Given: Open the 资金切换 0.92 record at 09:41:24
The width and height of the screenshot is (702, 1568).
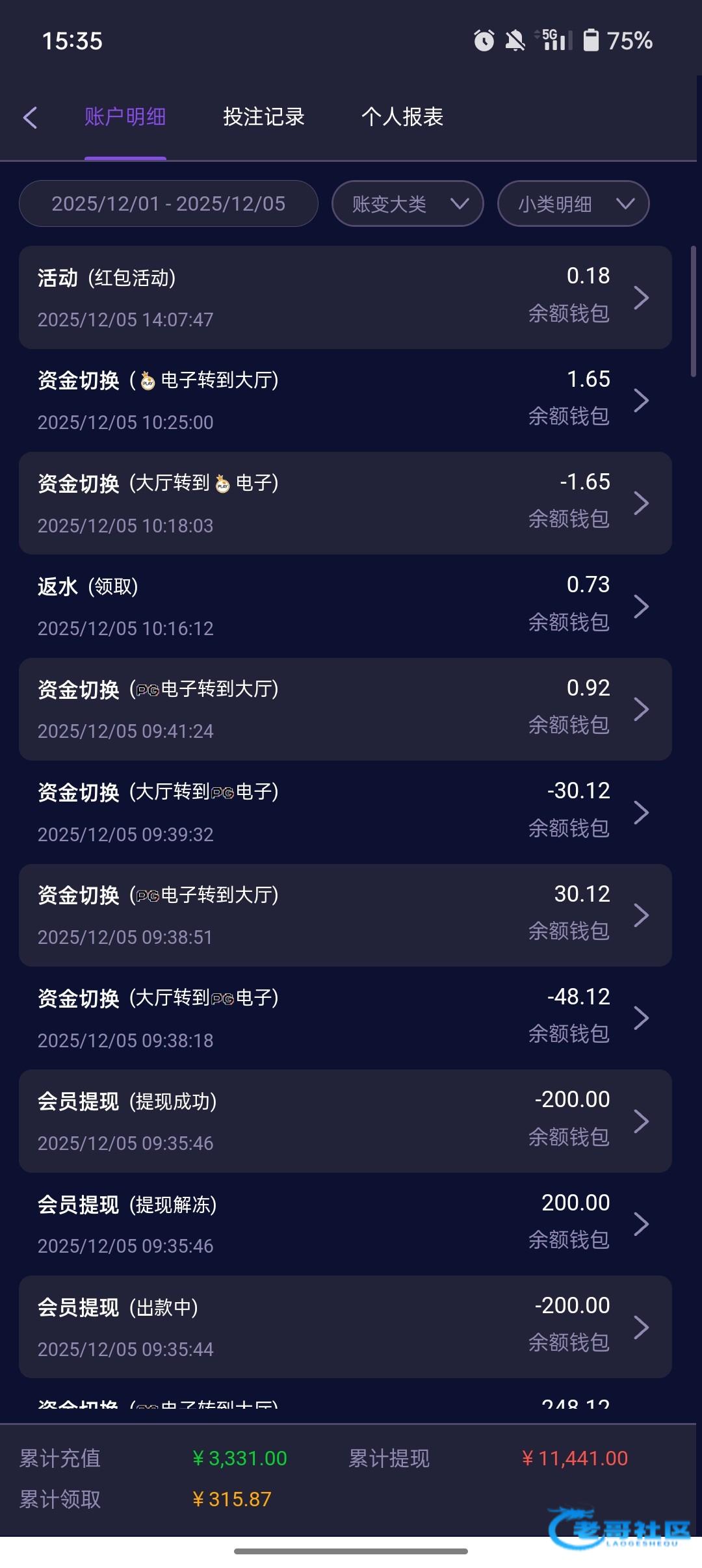Looking at the screenshot, I should point(345,709).
